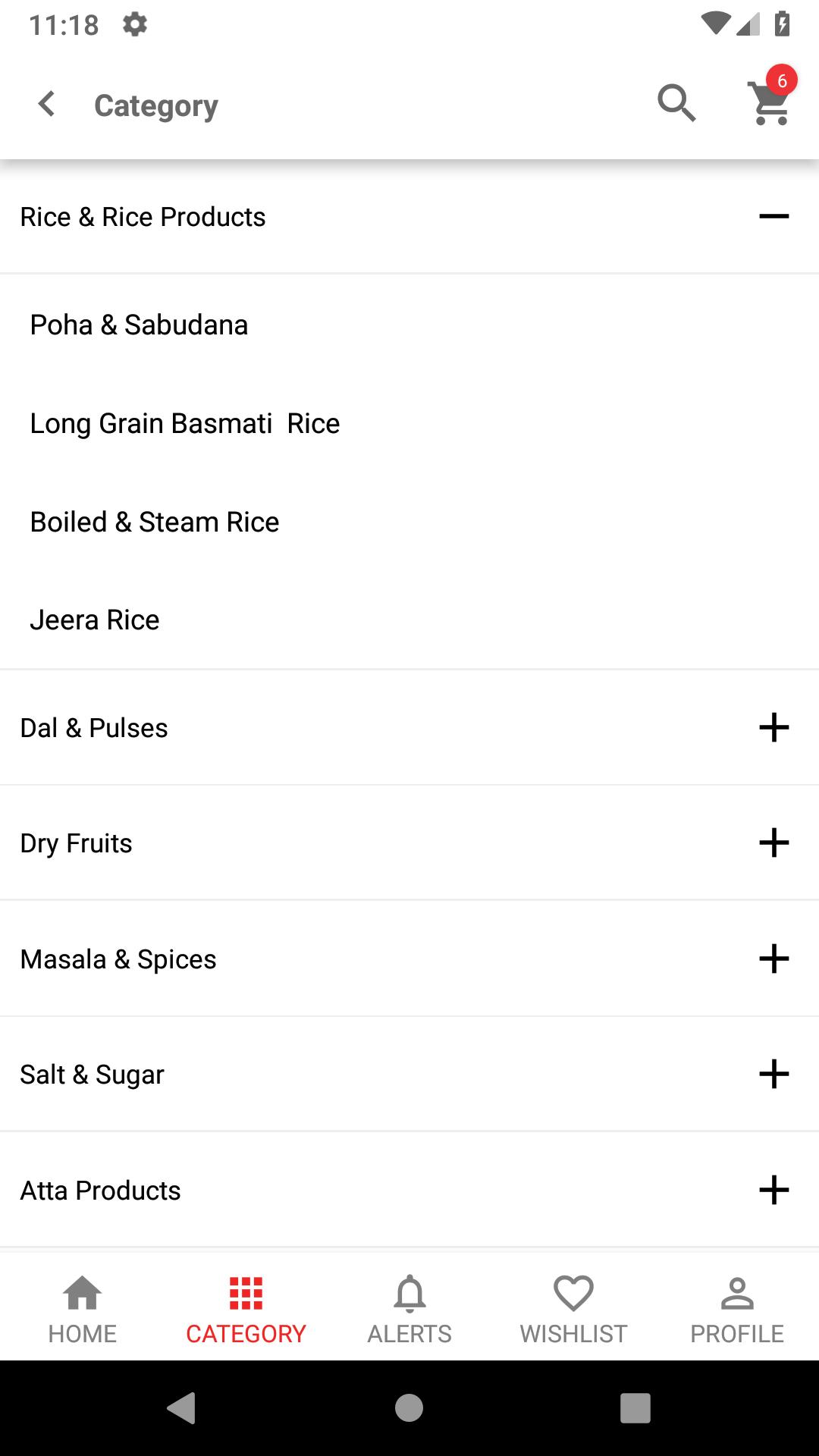Viewport: 819px width, 1456px height.
Task: Tap the system back button
Action: click(x=182, y=1408)
